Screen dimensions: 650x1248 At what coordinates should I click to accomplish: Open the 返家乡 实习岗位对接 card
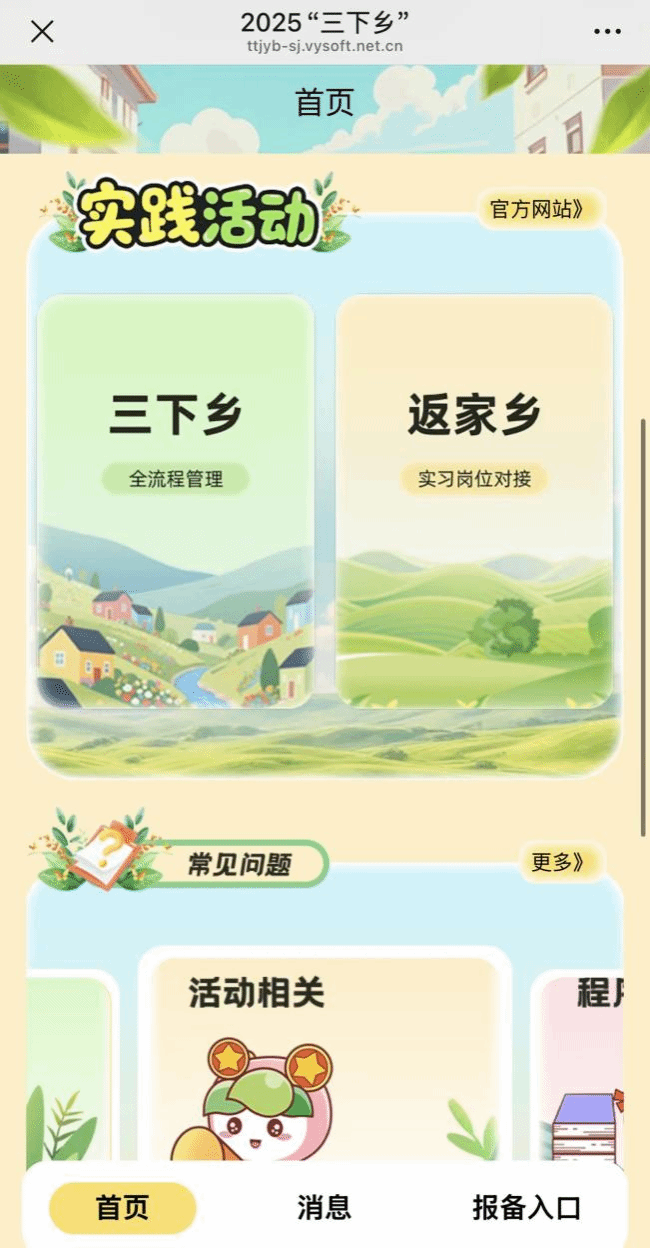pos(474,500)
